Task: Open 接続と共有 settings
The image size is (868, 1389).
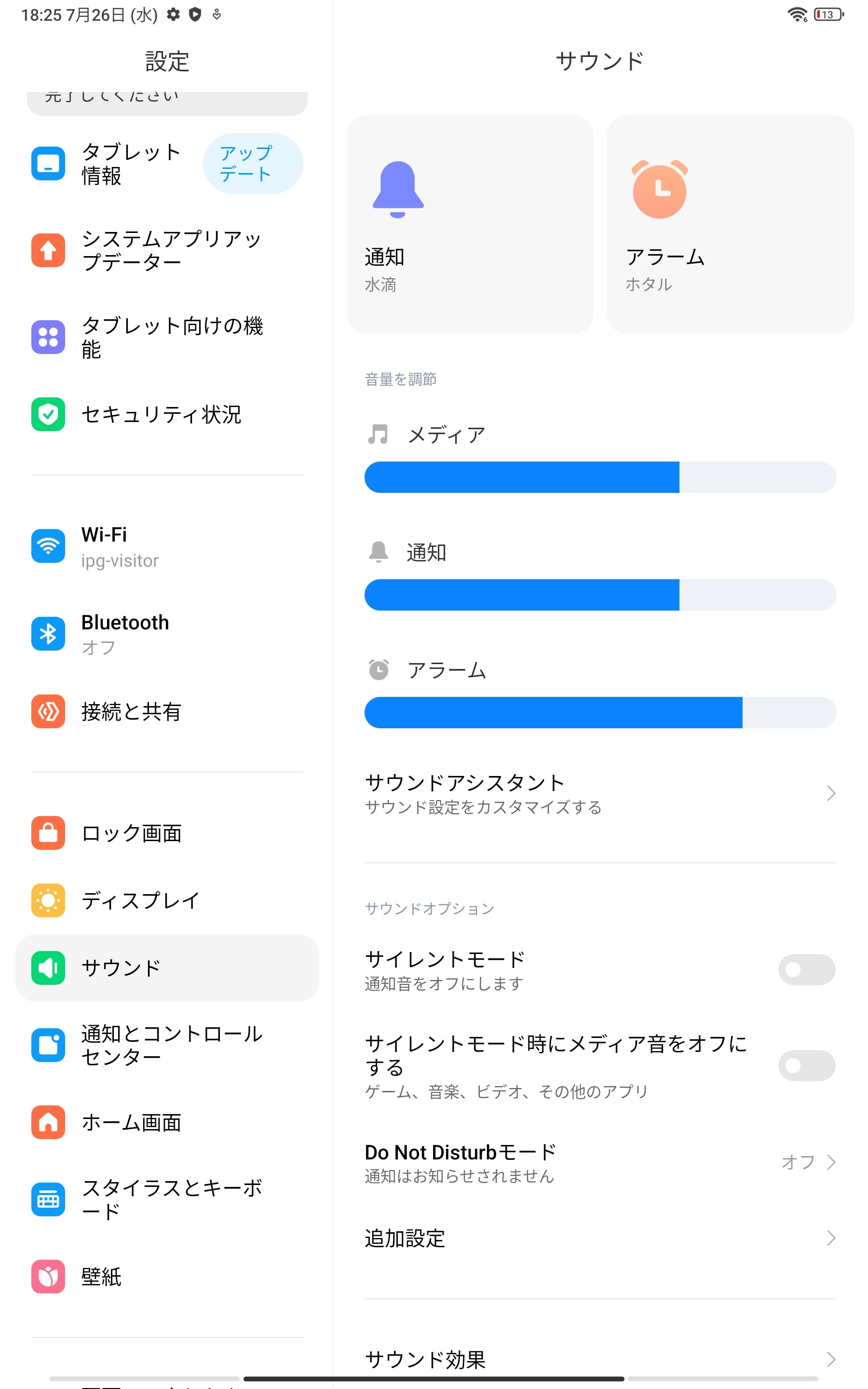Action: tap(166, 712)
